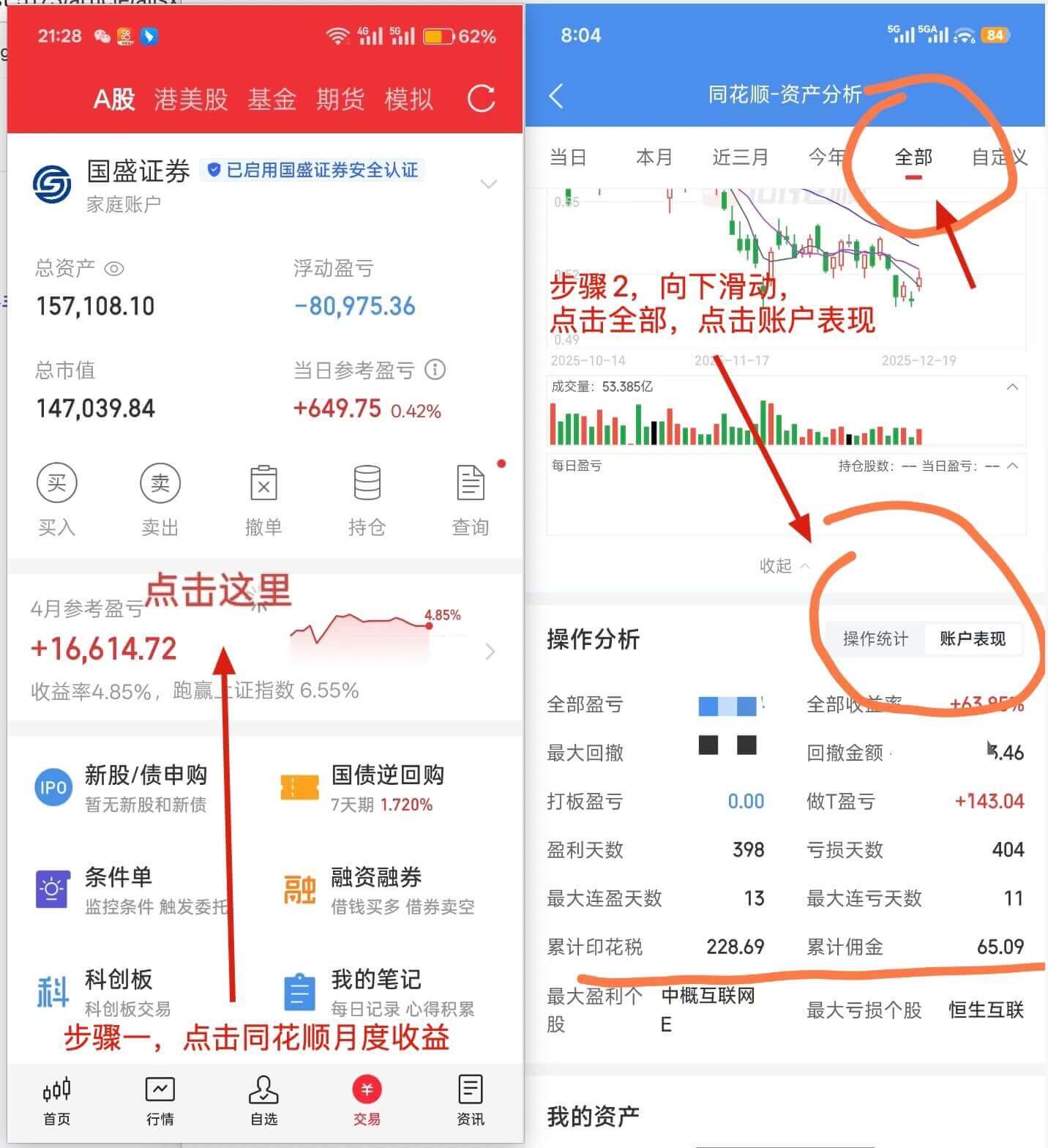Open the 已启用国盛证券安全认证 badge
This screenshot has height=1148, width=1048.
pos(313,169)
